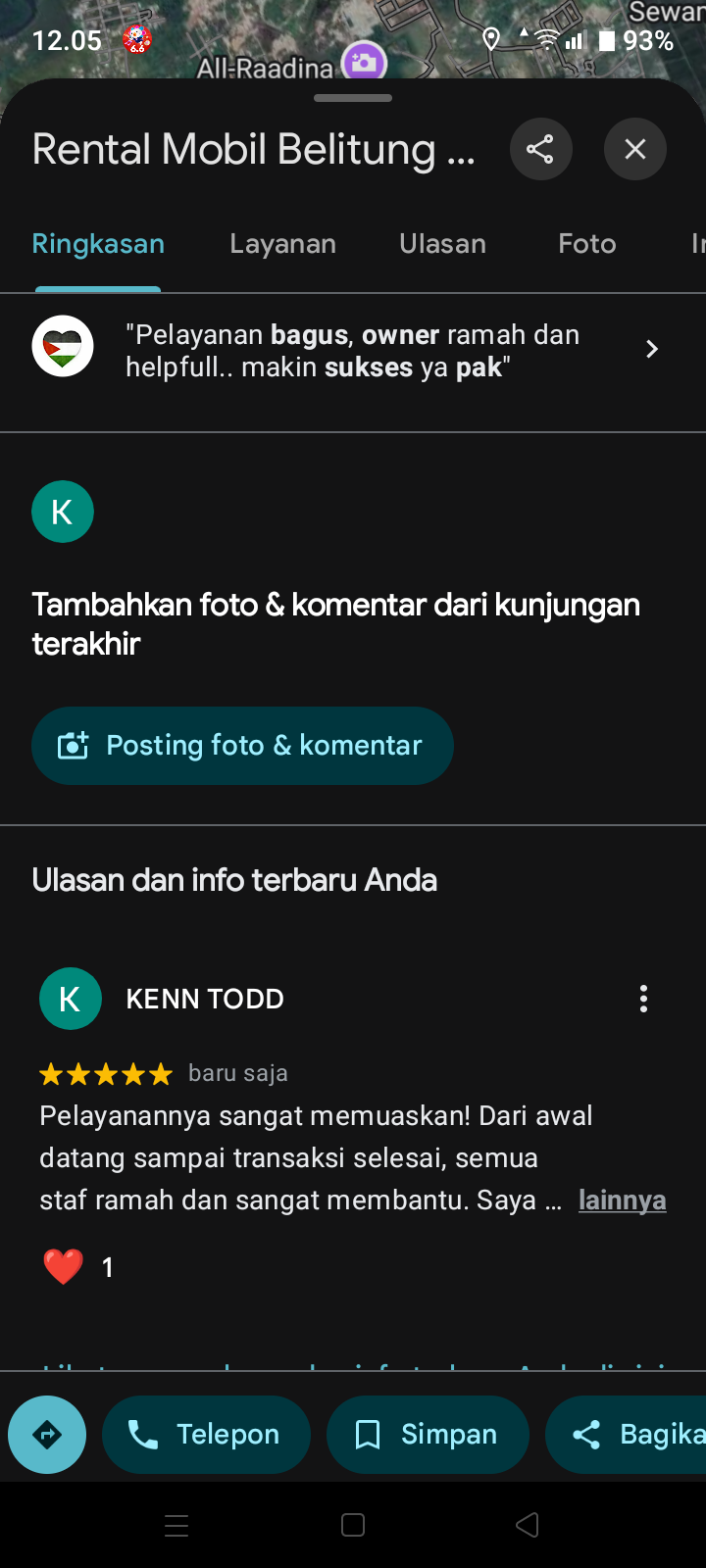Open the Ulasan tab
Viewport: 706px width, 1568px height.
442,244
